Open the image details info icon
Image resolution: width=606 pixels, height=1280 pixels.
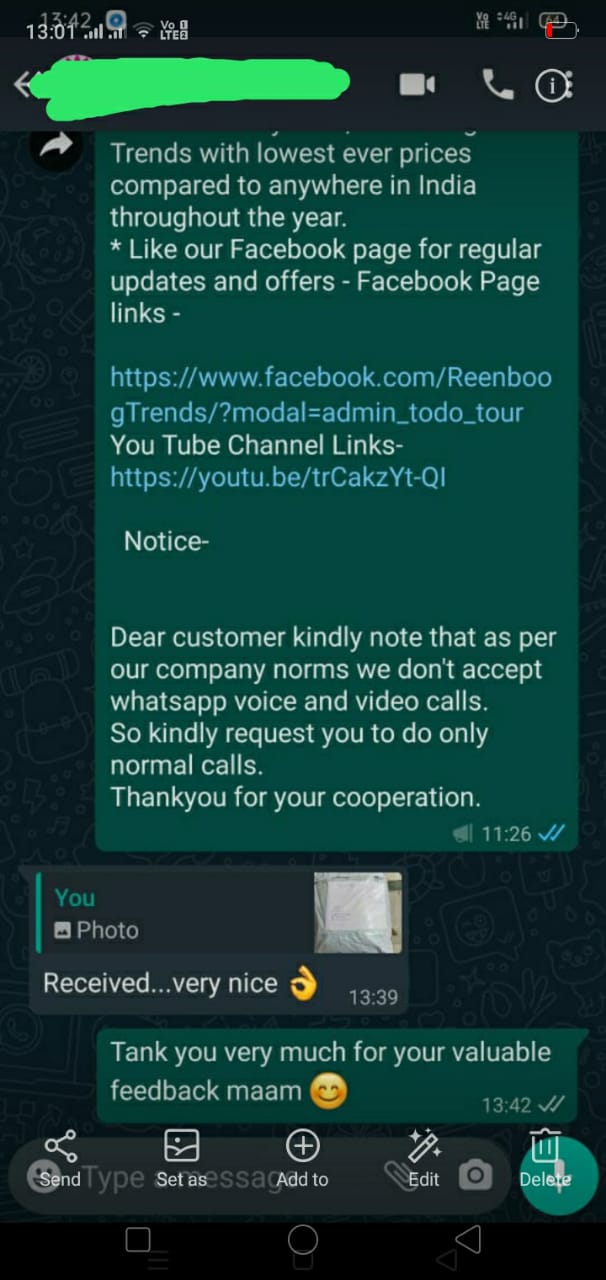click(551, 86)
